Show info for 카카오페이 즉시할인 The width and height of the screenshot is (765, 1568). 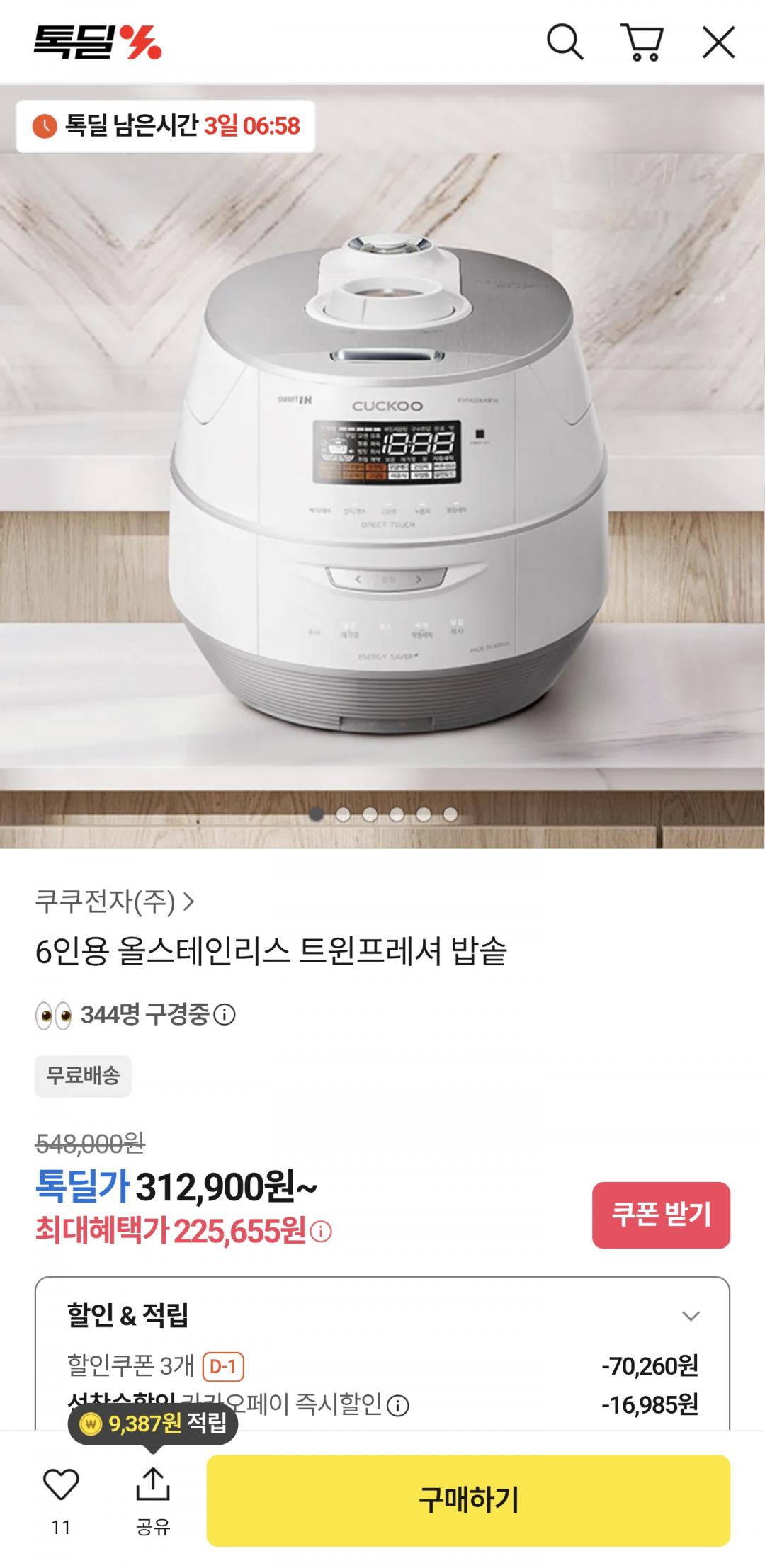pyautogui.click(x=398, y=1405)
